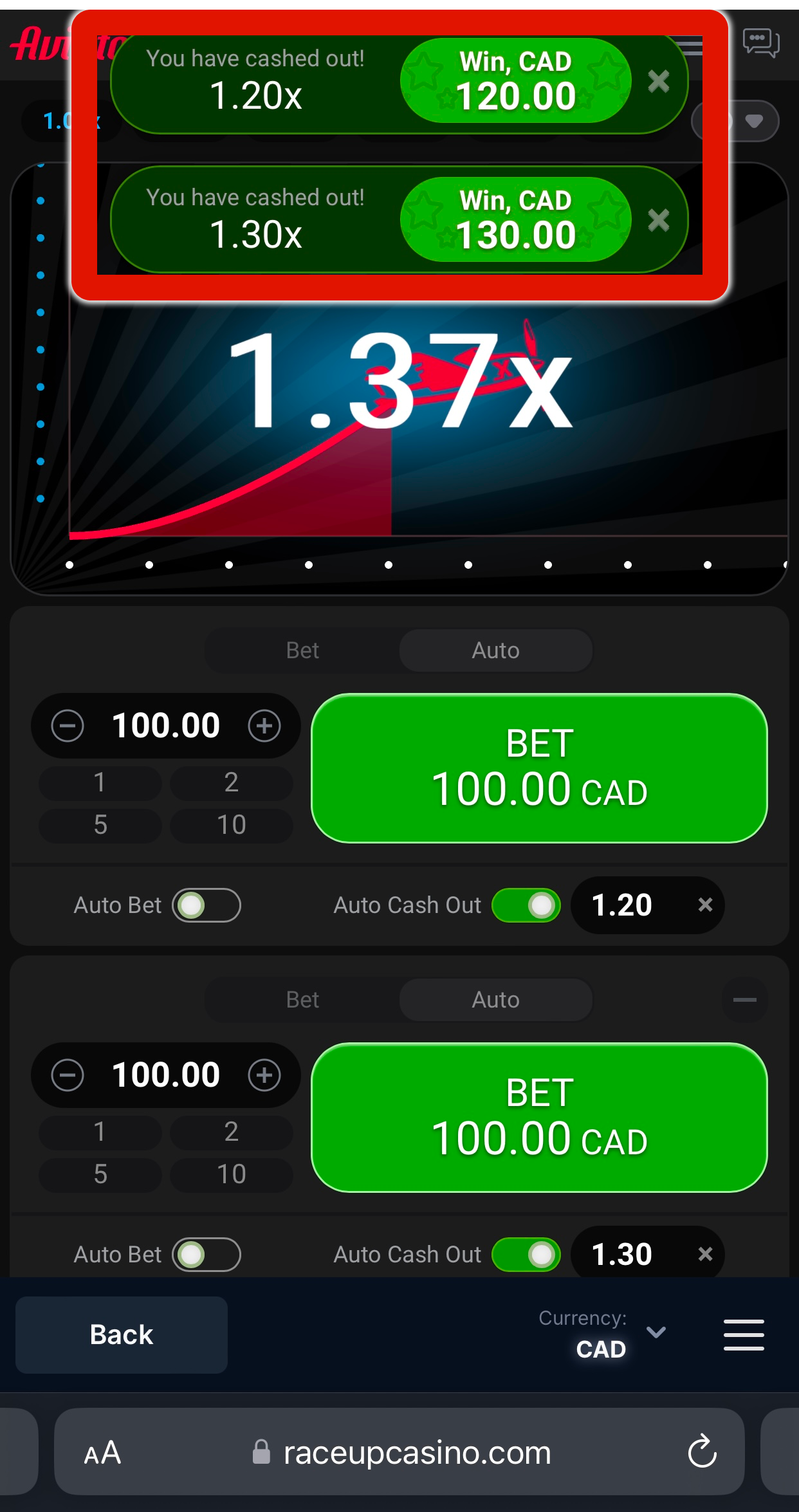The image size is (799, 1512).
Task: Clear the 1.20 auto cash out value
Action: point(704,905)
